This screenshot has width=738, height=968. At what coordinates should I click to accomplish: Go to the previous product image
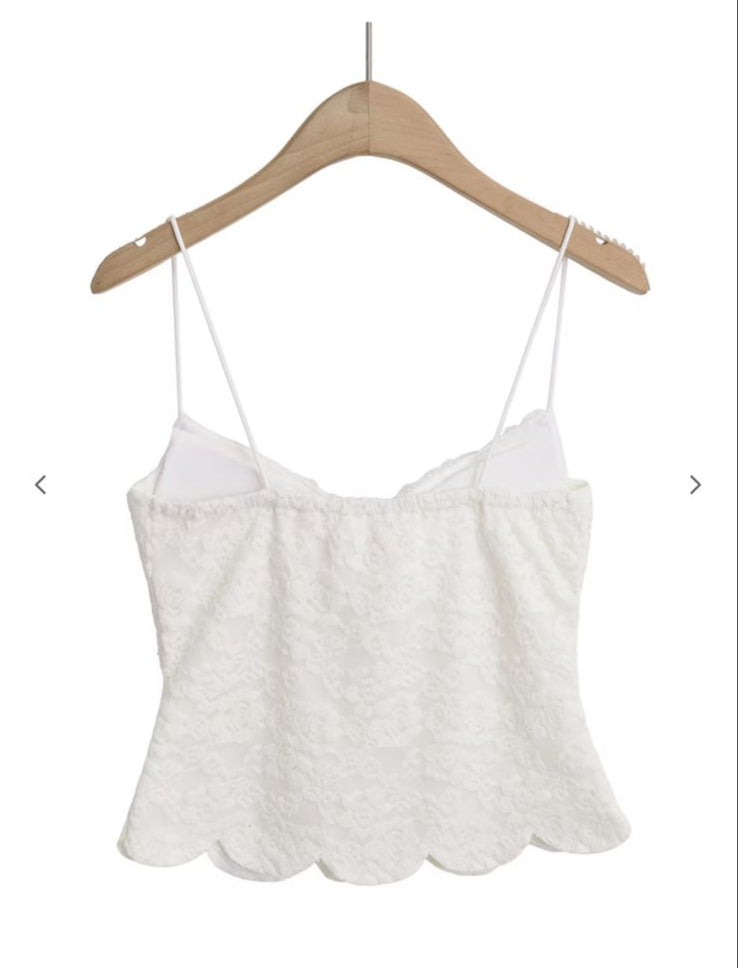pos(41,485)
